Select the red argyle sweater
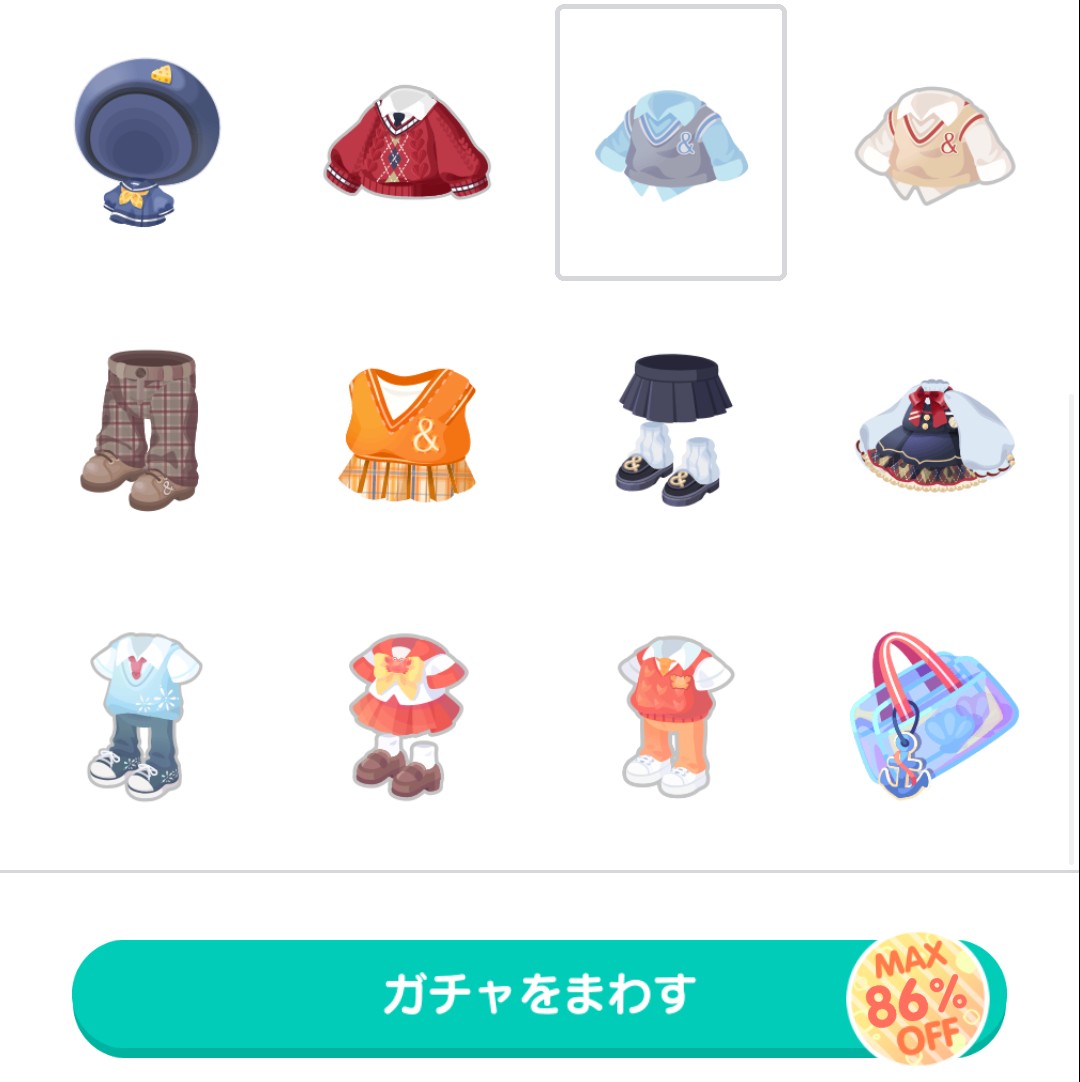 407,143
